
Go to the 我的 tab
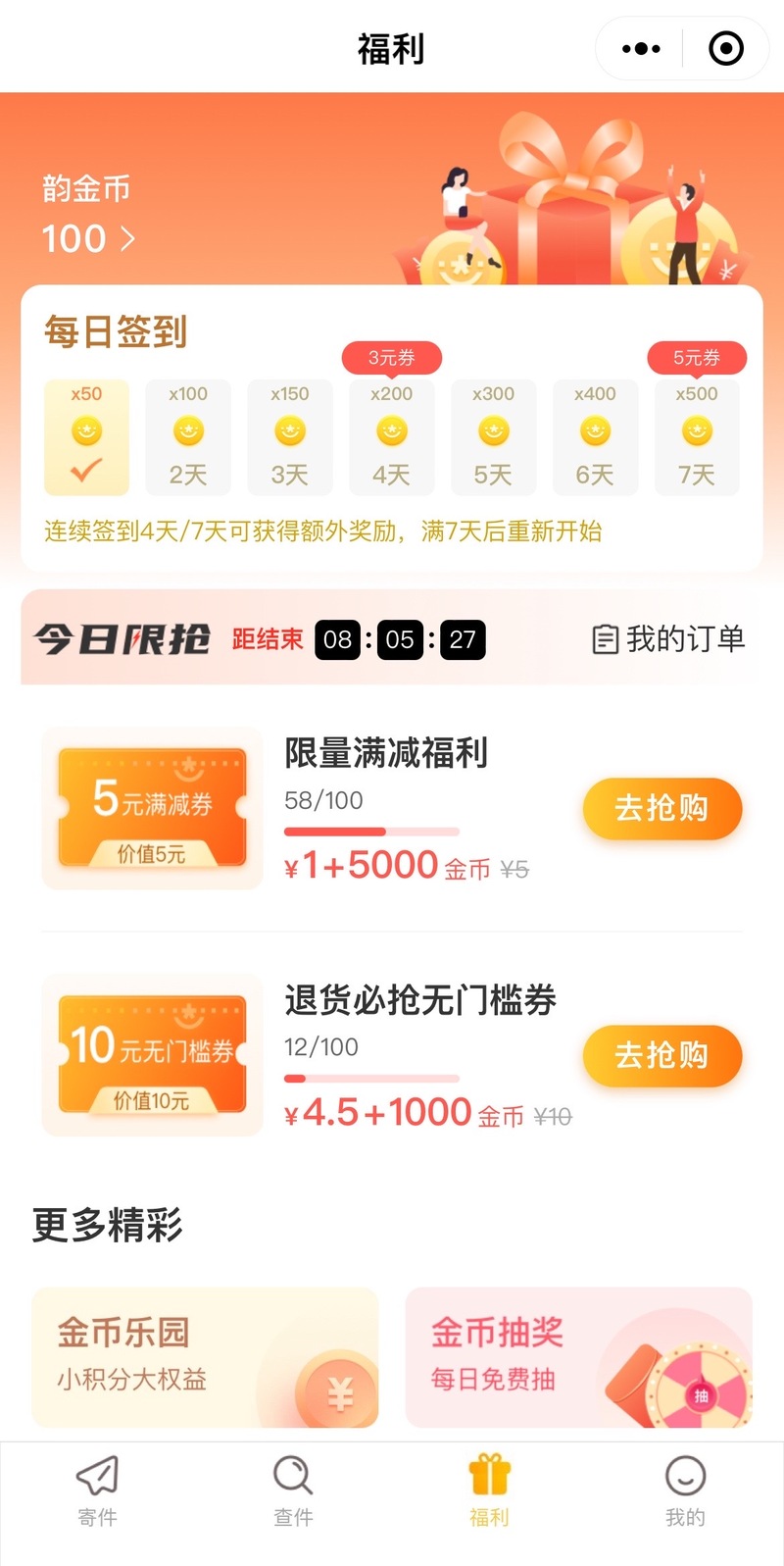(685, 1490)
